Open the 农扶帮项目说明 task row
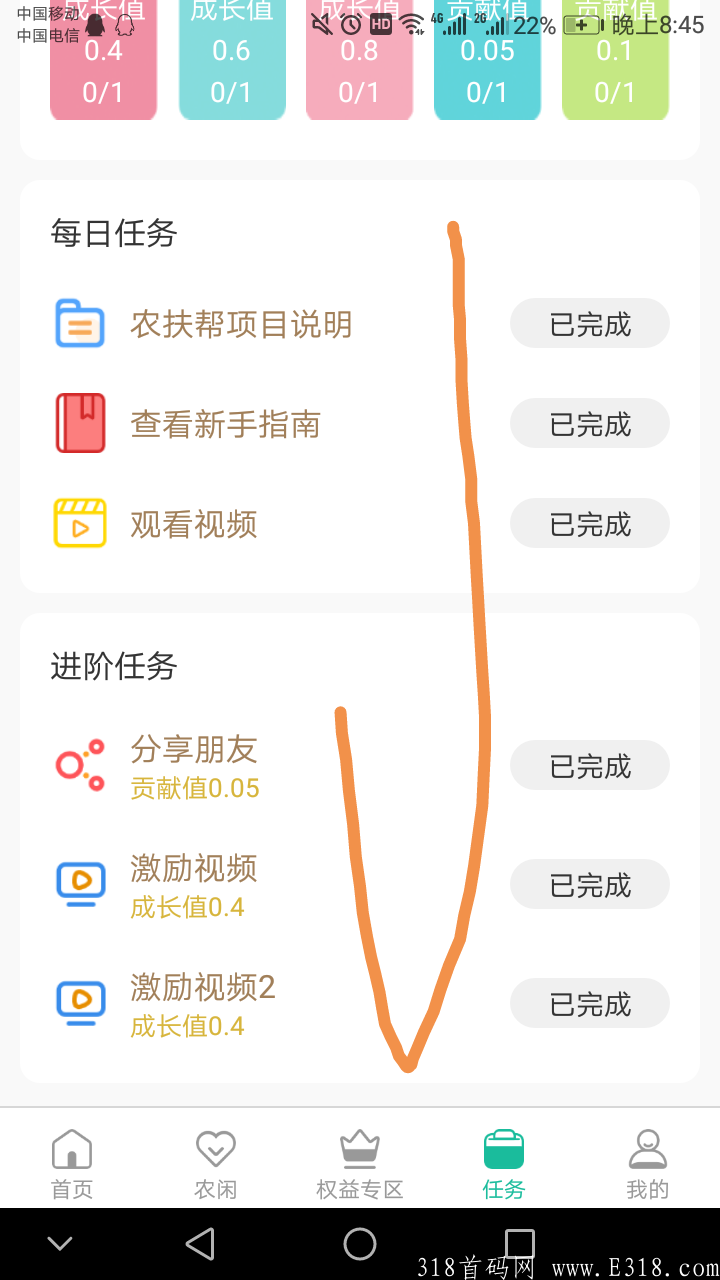Screen dimensions: 720x1280 pyautogui.click(x=360, y=323)
